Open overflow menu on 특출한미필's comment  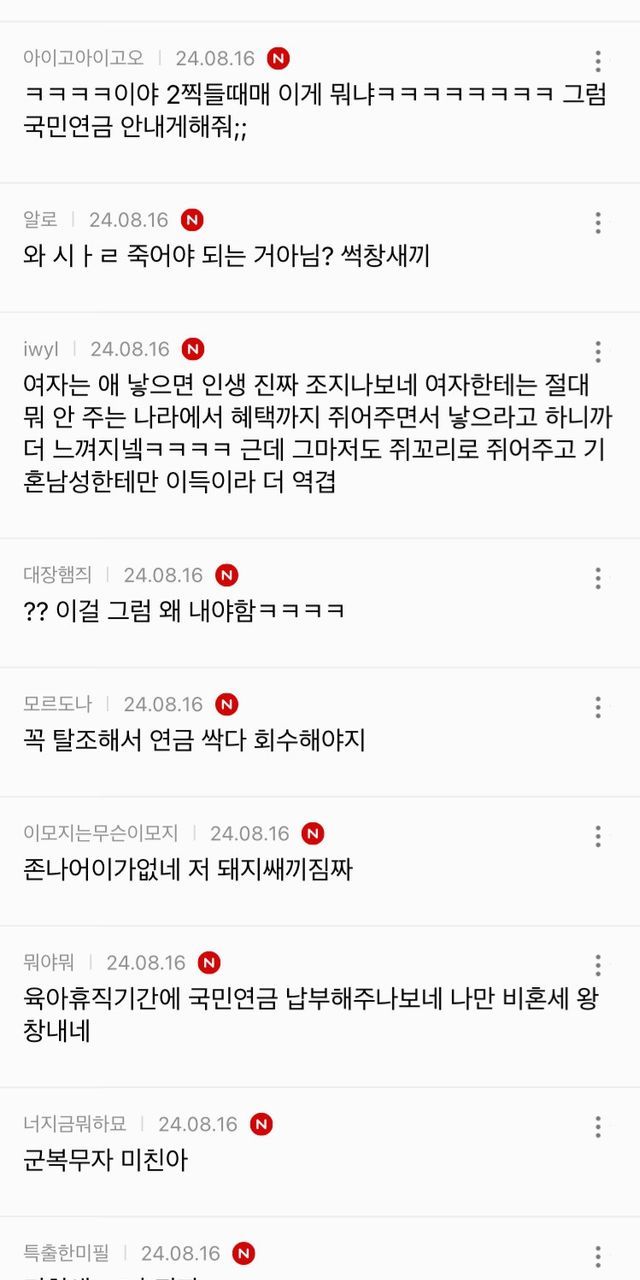tap(598, 1256)
